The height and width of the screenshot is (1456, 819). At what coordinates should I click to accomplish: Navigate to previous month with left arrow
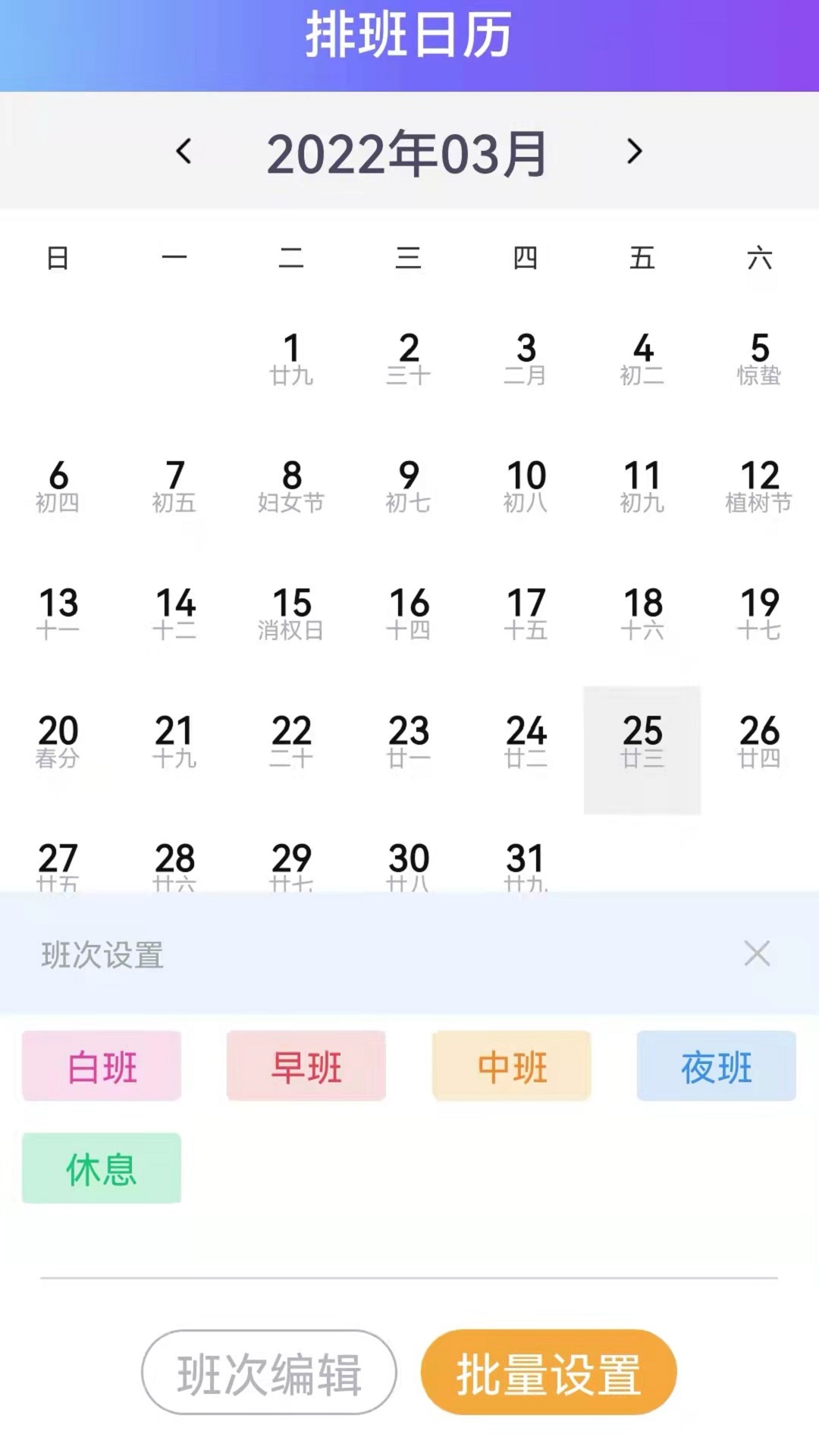(x=182, y=152)
